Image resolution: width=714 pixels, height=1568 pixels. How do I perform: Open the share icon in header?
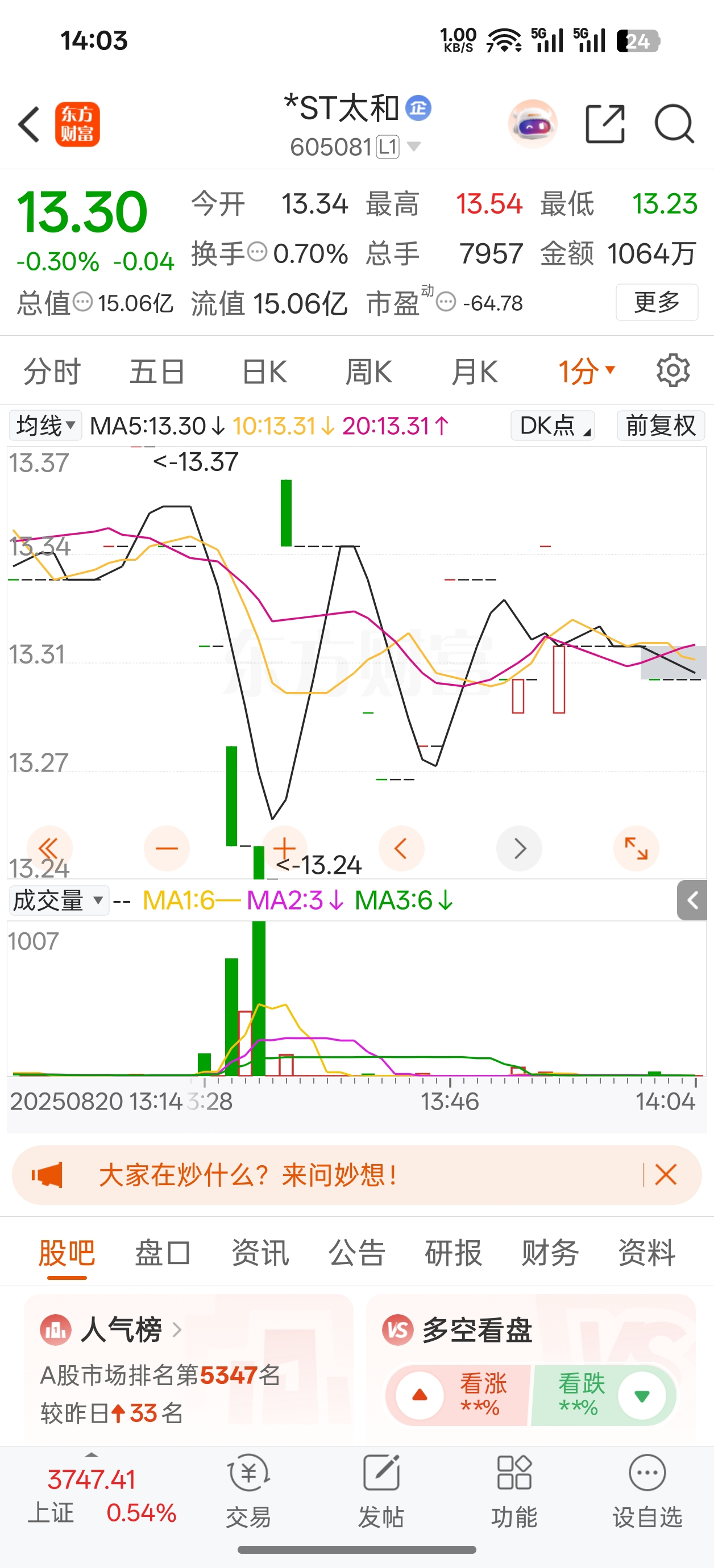click(605, 124)
